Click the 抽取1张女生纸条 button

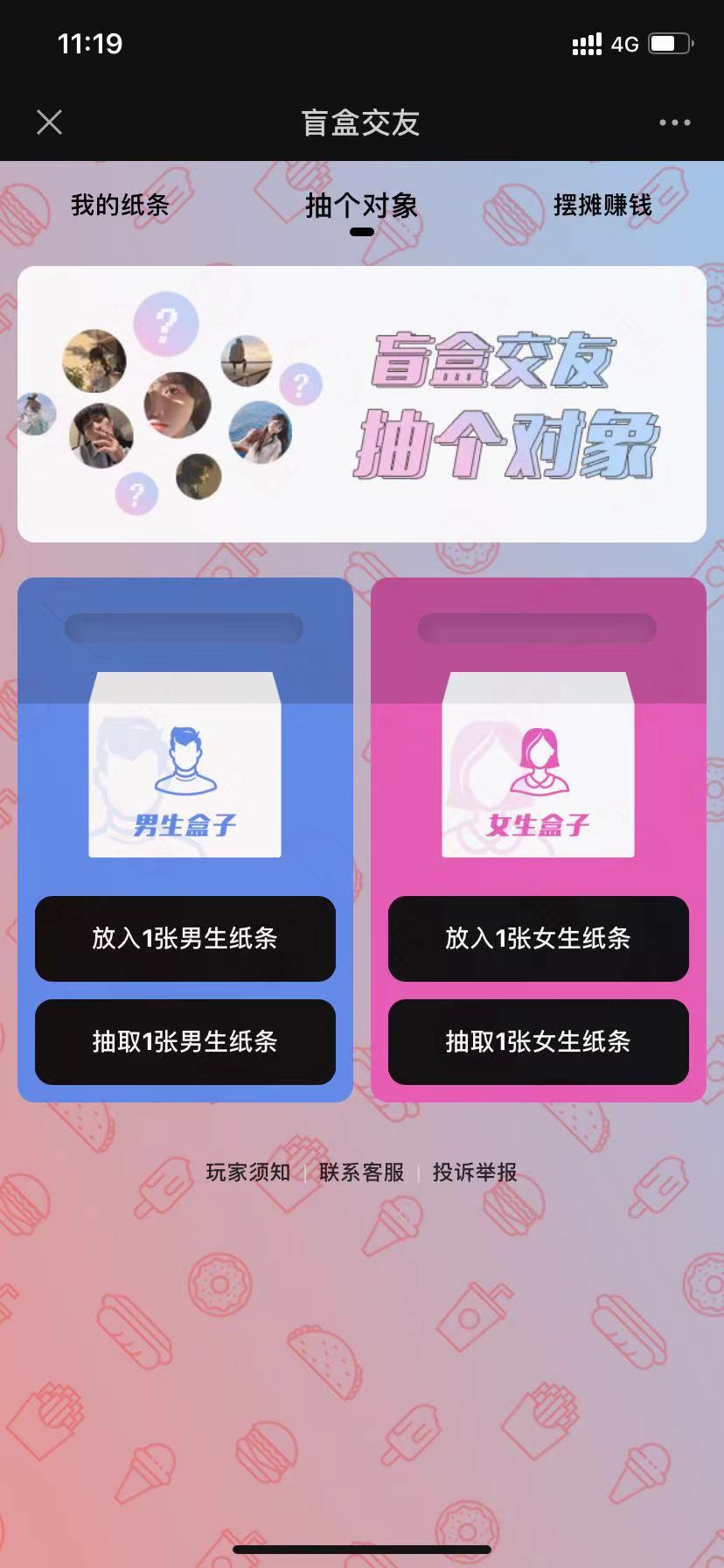click(537, 1042)
